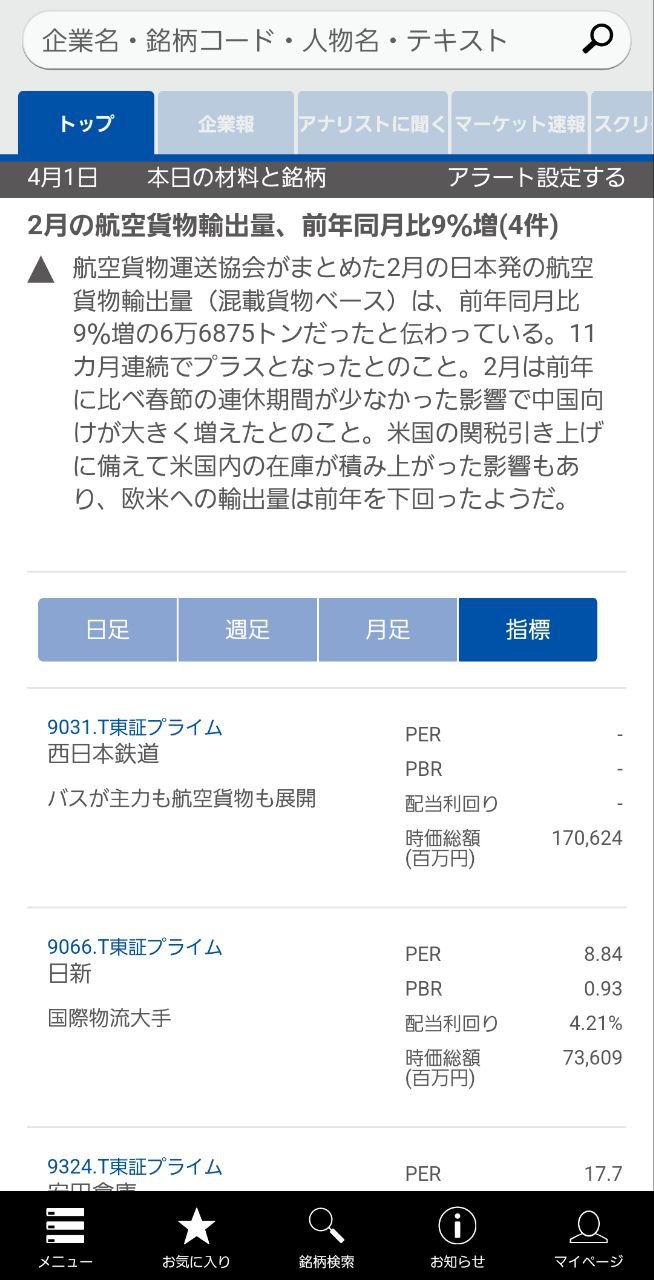Select the 週足 chart tab
Viewport: 654px width, 1280px height.
tap(247, 630)
